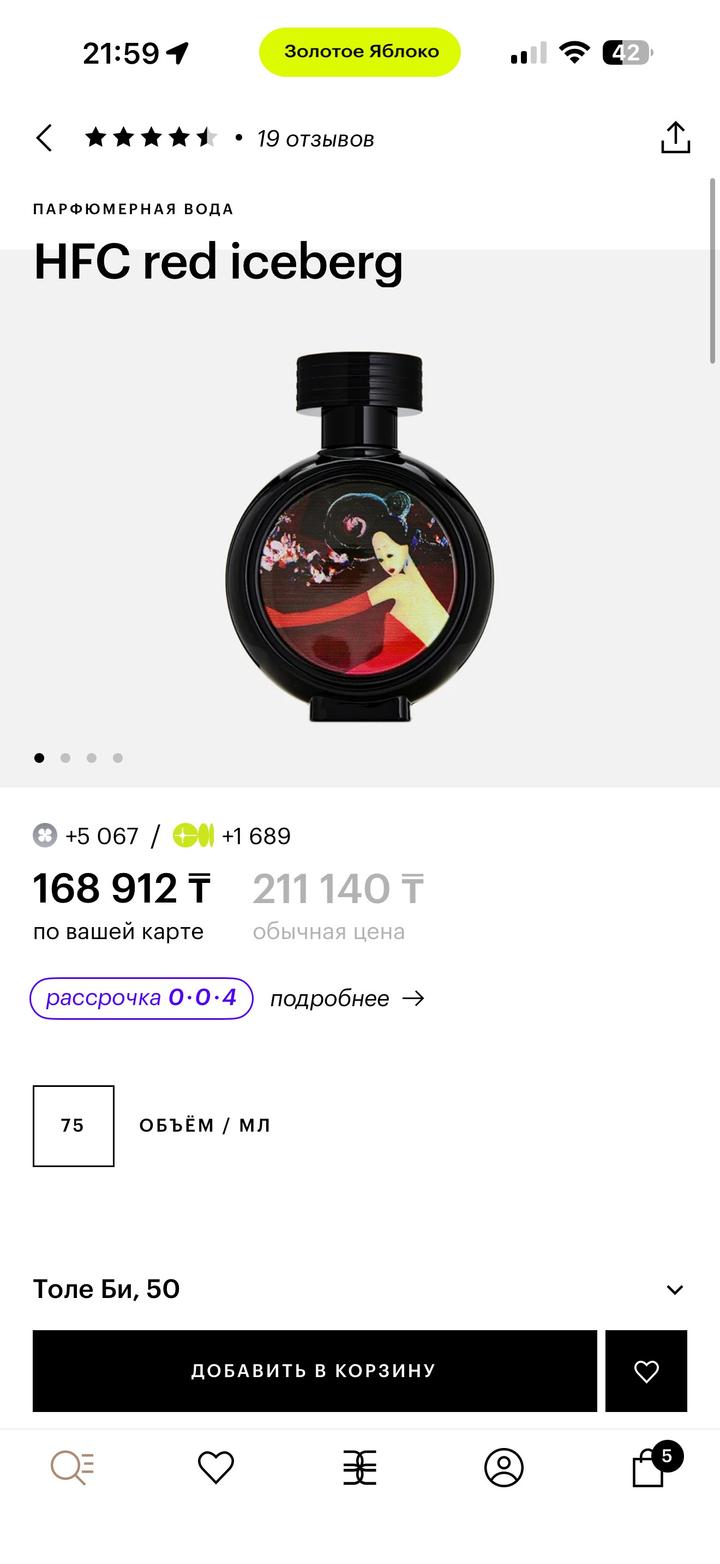Tap Добавить в корзину

coord(314,1371)
